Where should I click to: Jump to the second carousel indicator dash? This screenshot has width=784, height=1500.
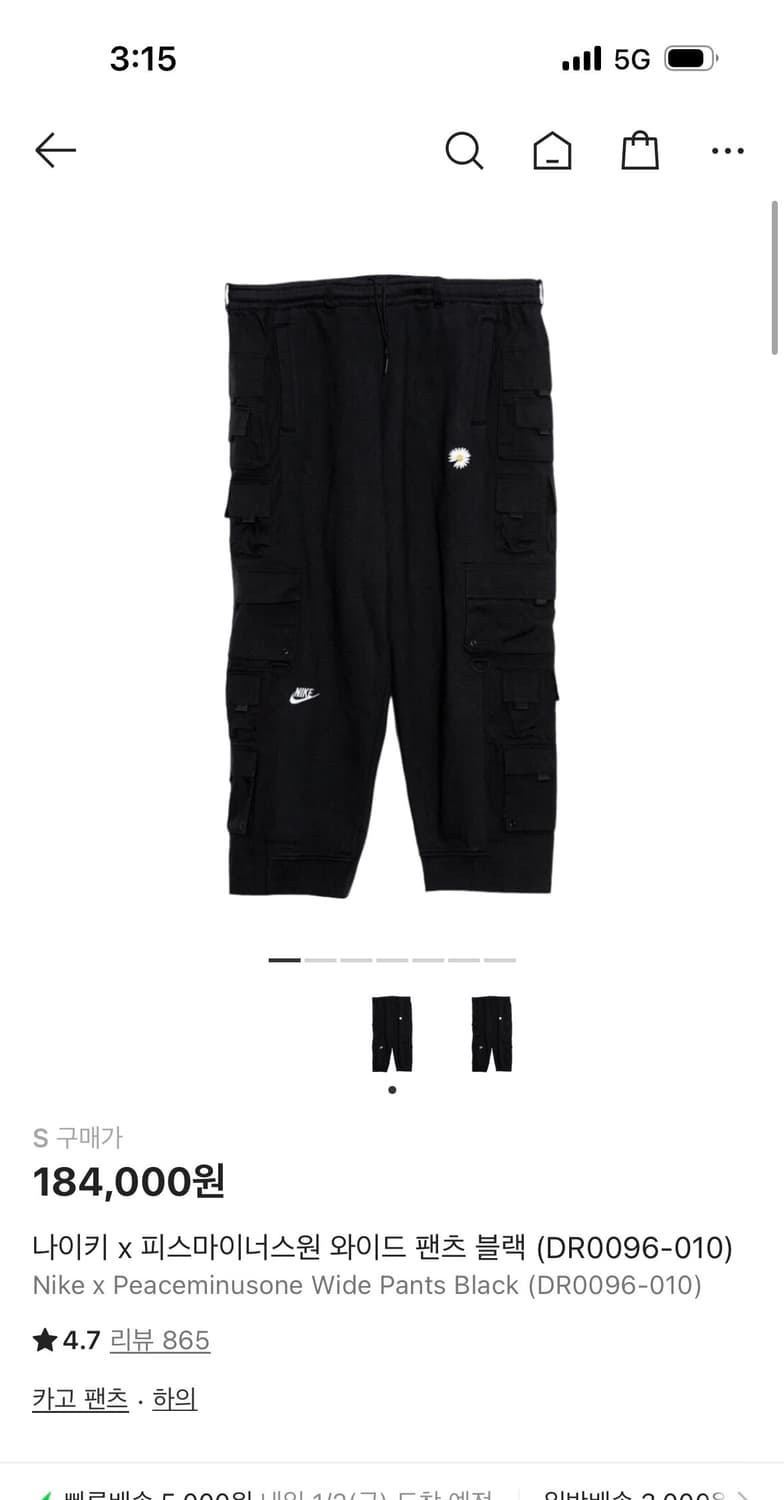tap(320, 959)
